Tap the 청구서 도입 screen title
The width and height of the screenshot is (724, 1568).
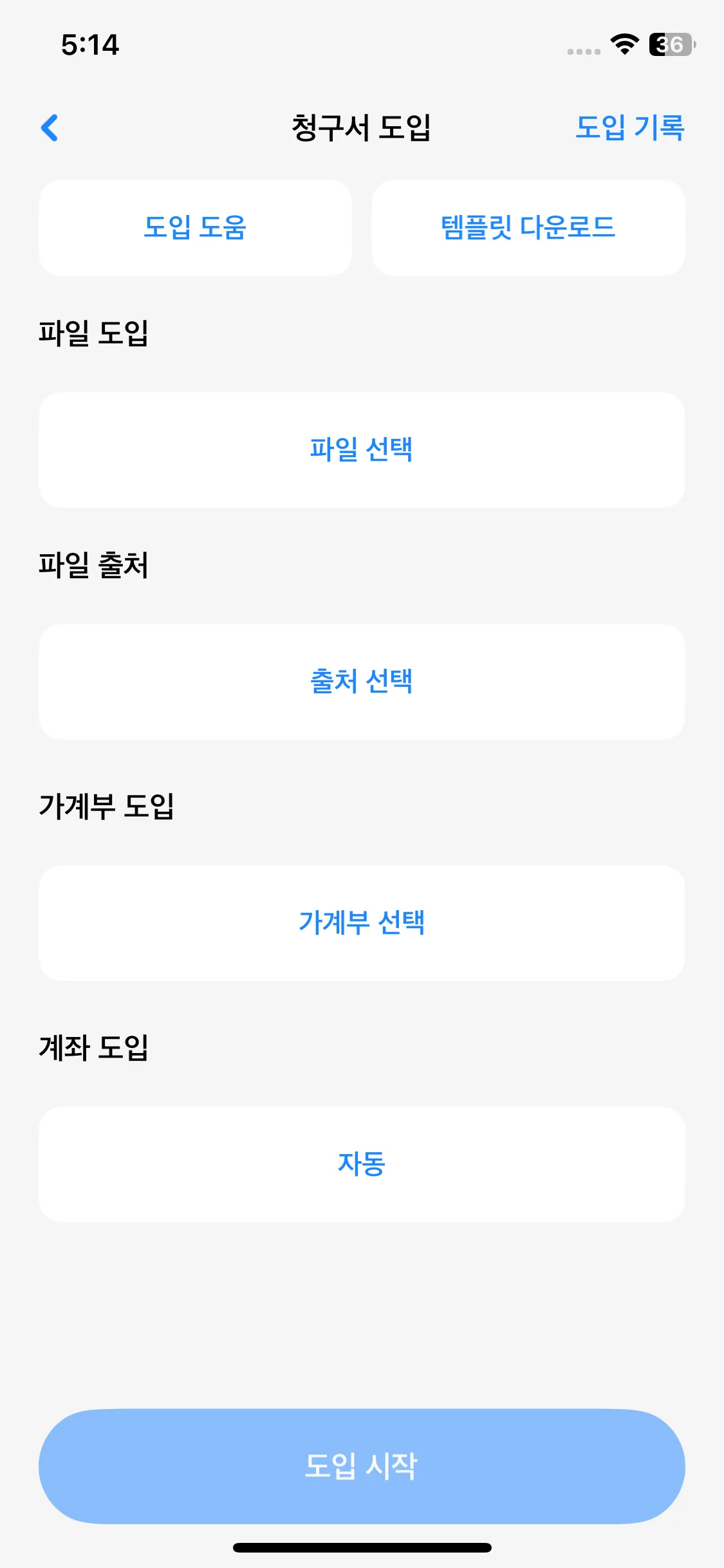pyautogui.click(x=362, y=126)
